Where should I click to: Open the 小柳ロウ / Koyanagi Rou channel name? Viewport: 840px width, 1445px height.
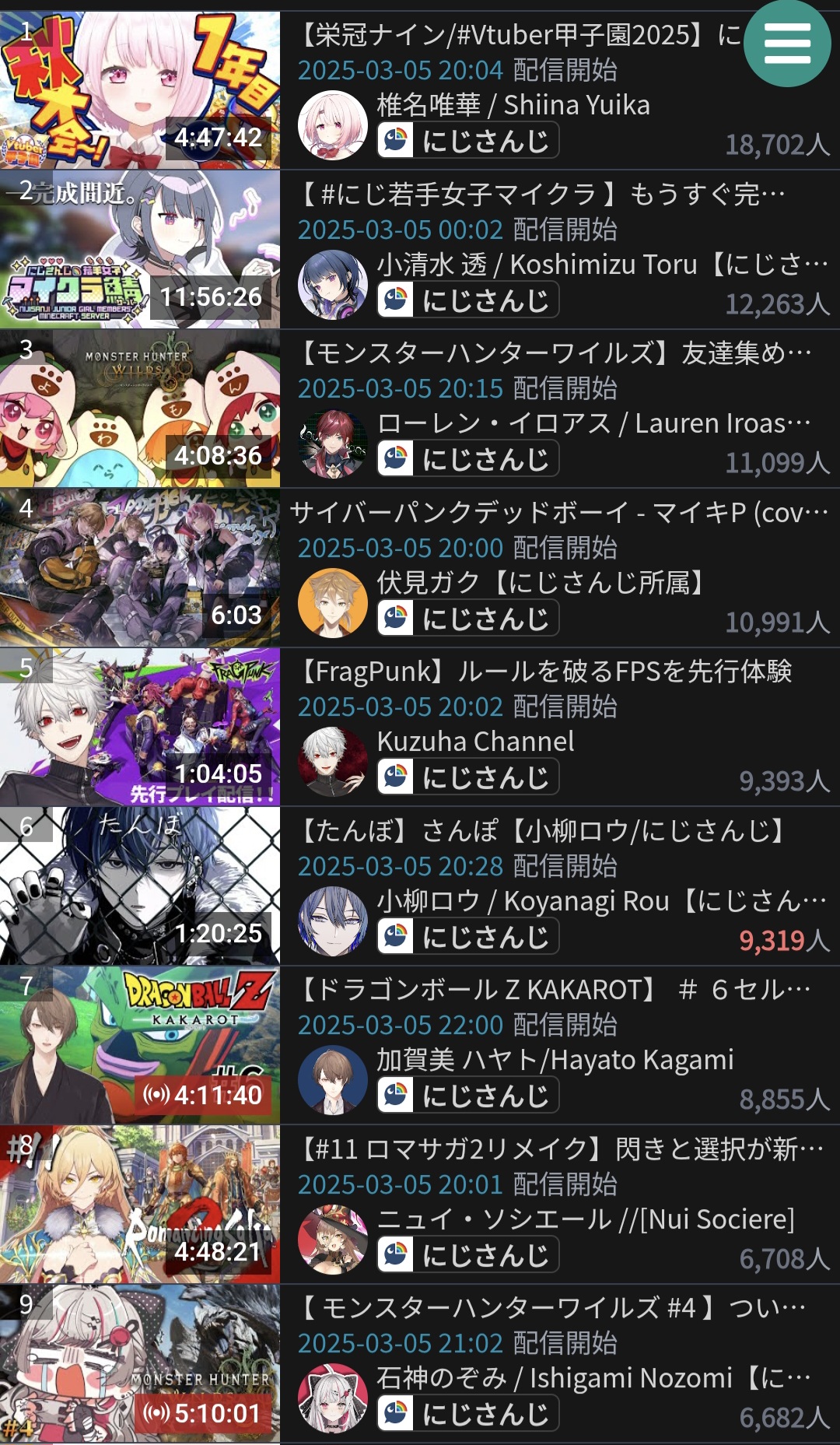(521, 901)
